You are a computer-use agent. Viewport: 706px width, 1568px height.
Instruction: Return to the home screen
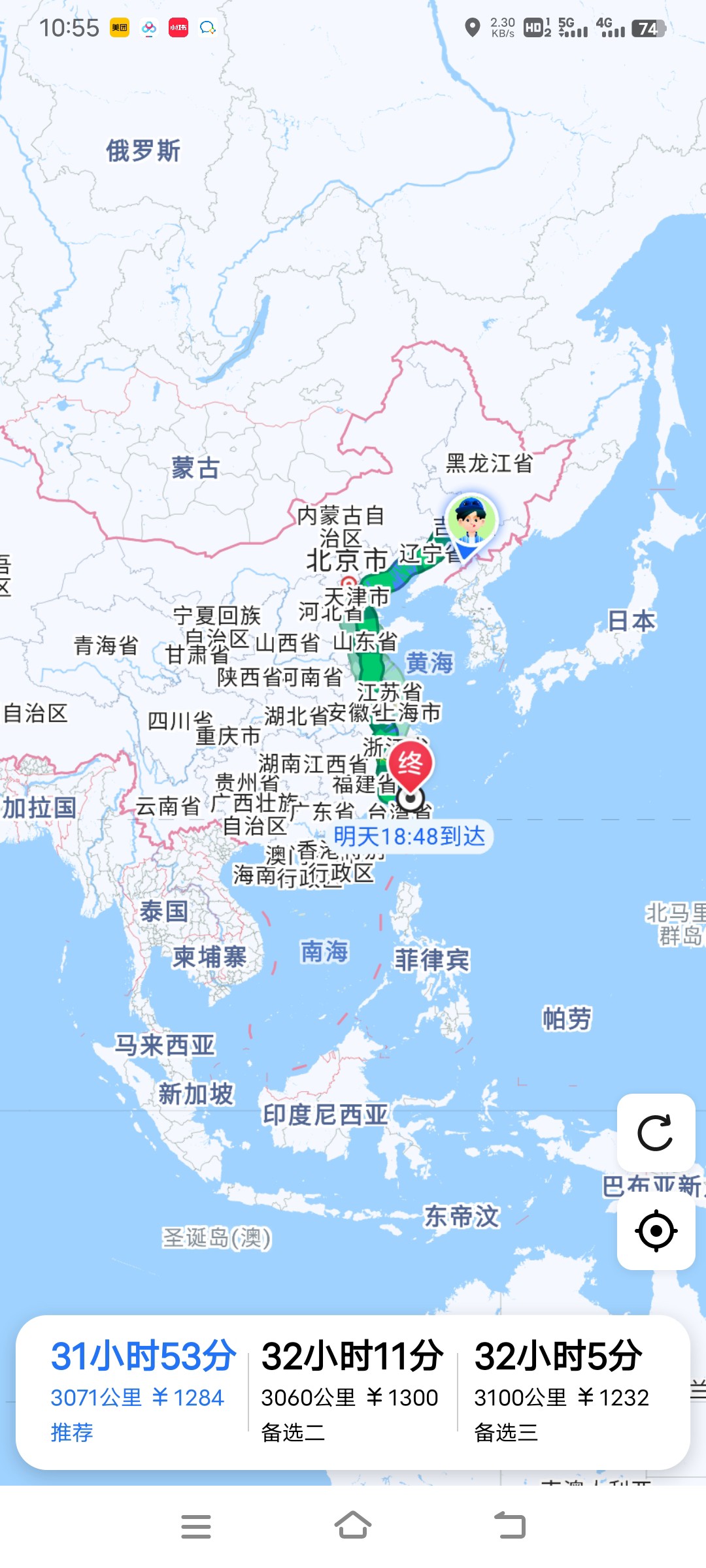coord(353,1526)
